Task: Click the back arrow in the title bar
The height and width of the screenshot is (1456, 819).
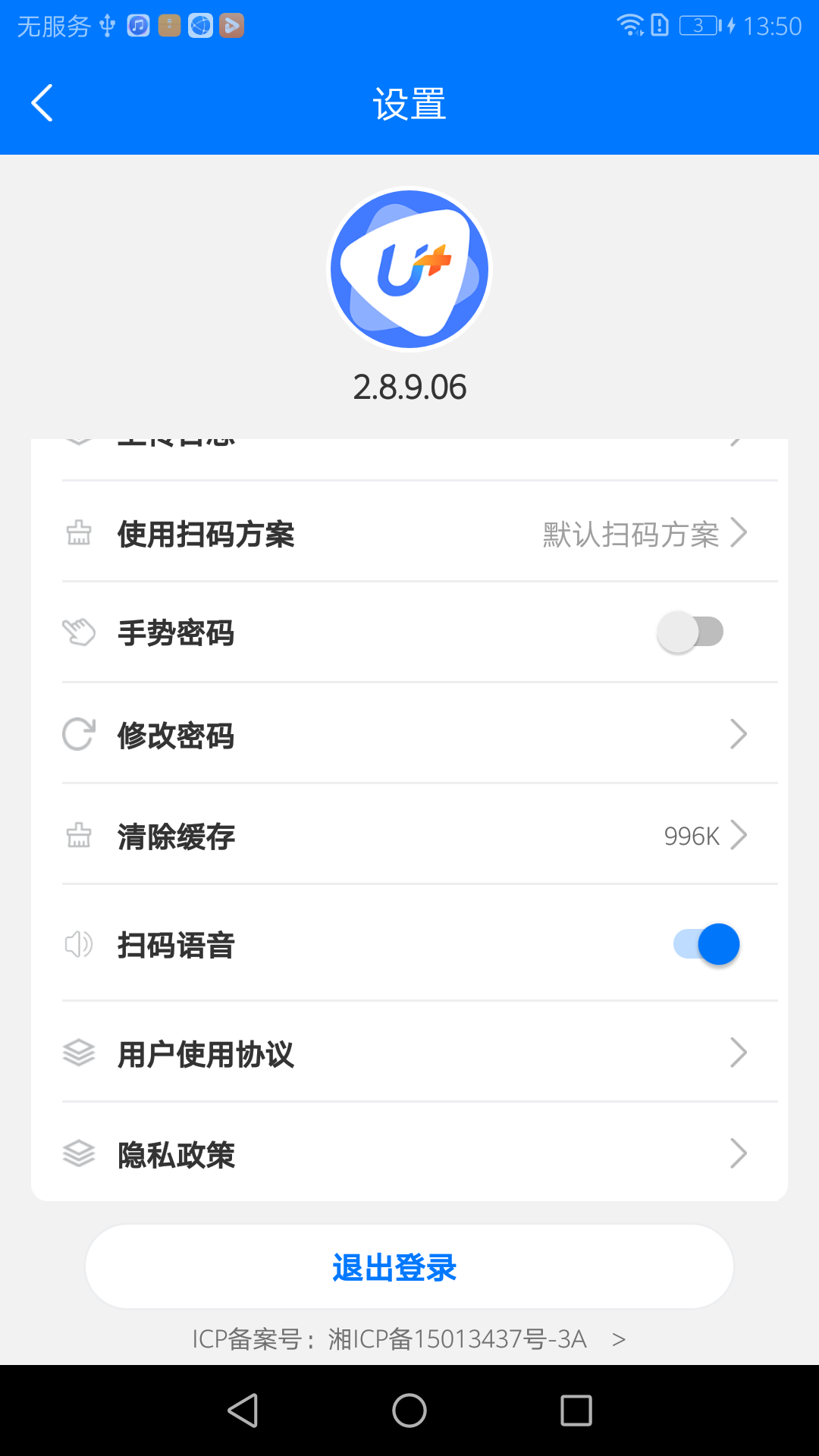Action: coord(42,102)
